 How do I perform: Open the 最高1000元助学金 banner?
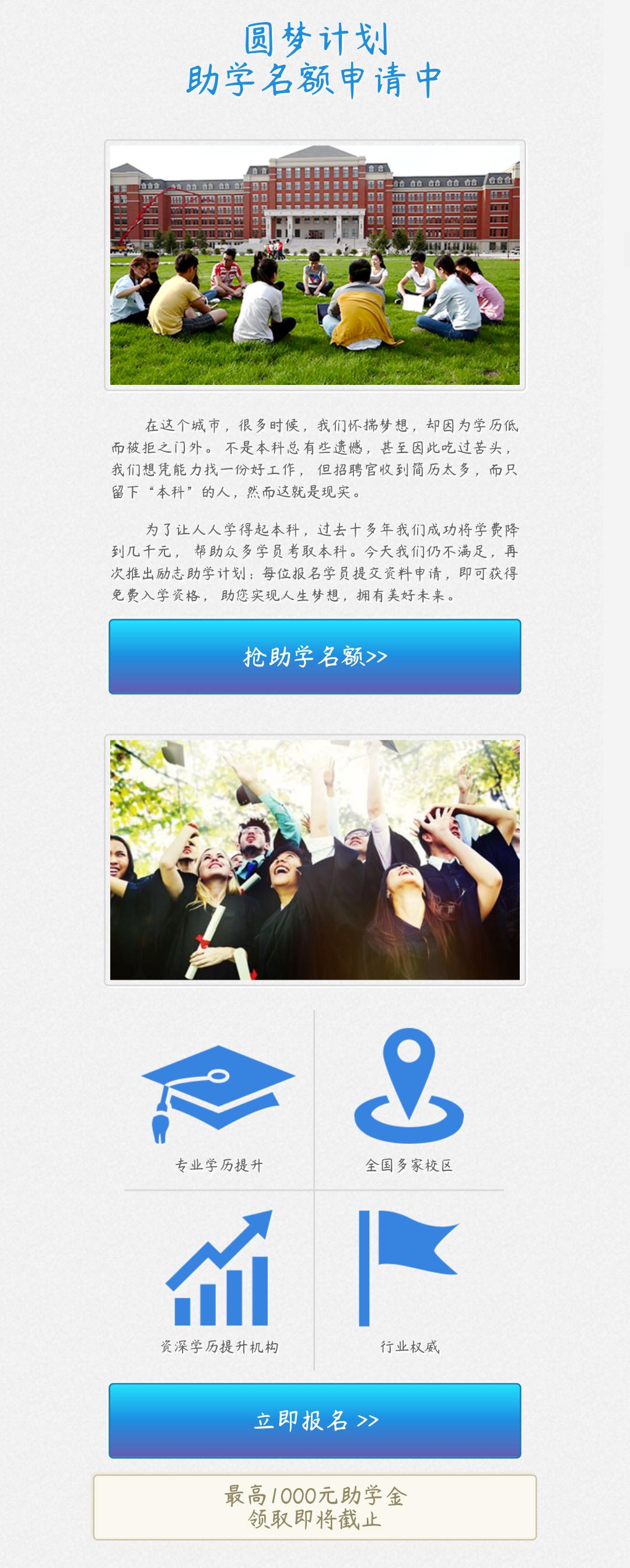pyautogui.click(x=314, y=1507)
